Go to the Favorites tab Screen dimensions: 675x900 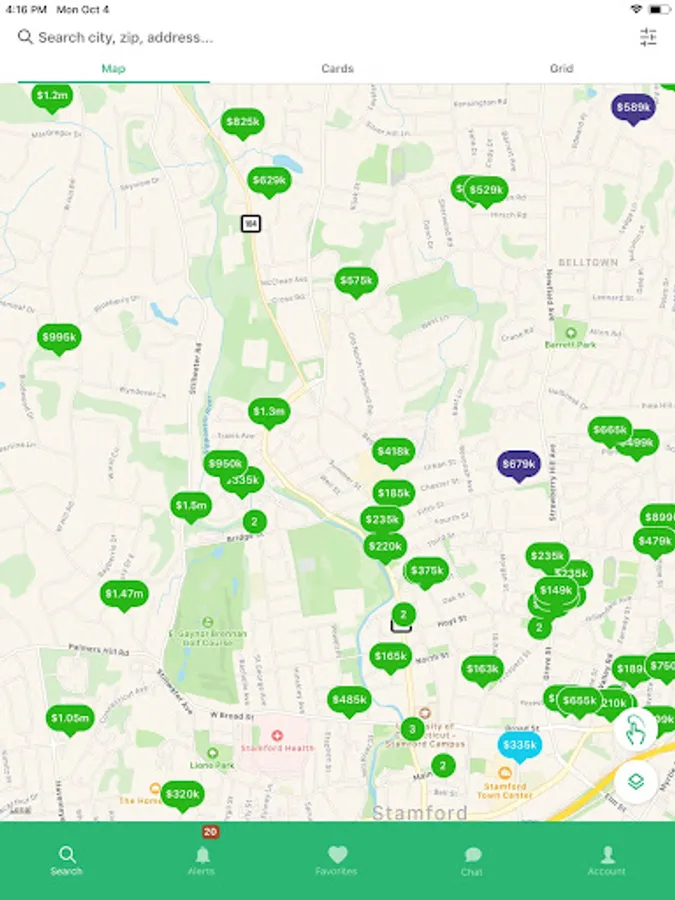coord(336,860)
